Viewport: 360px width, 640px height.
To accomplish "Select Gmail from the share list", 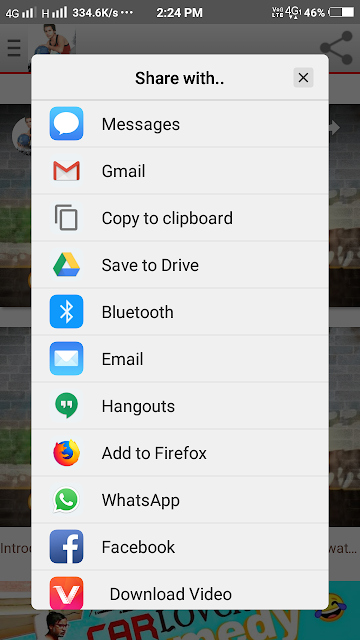I will click(x=180, y=171).
